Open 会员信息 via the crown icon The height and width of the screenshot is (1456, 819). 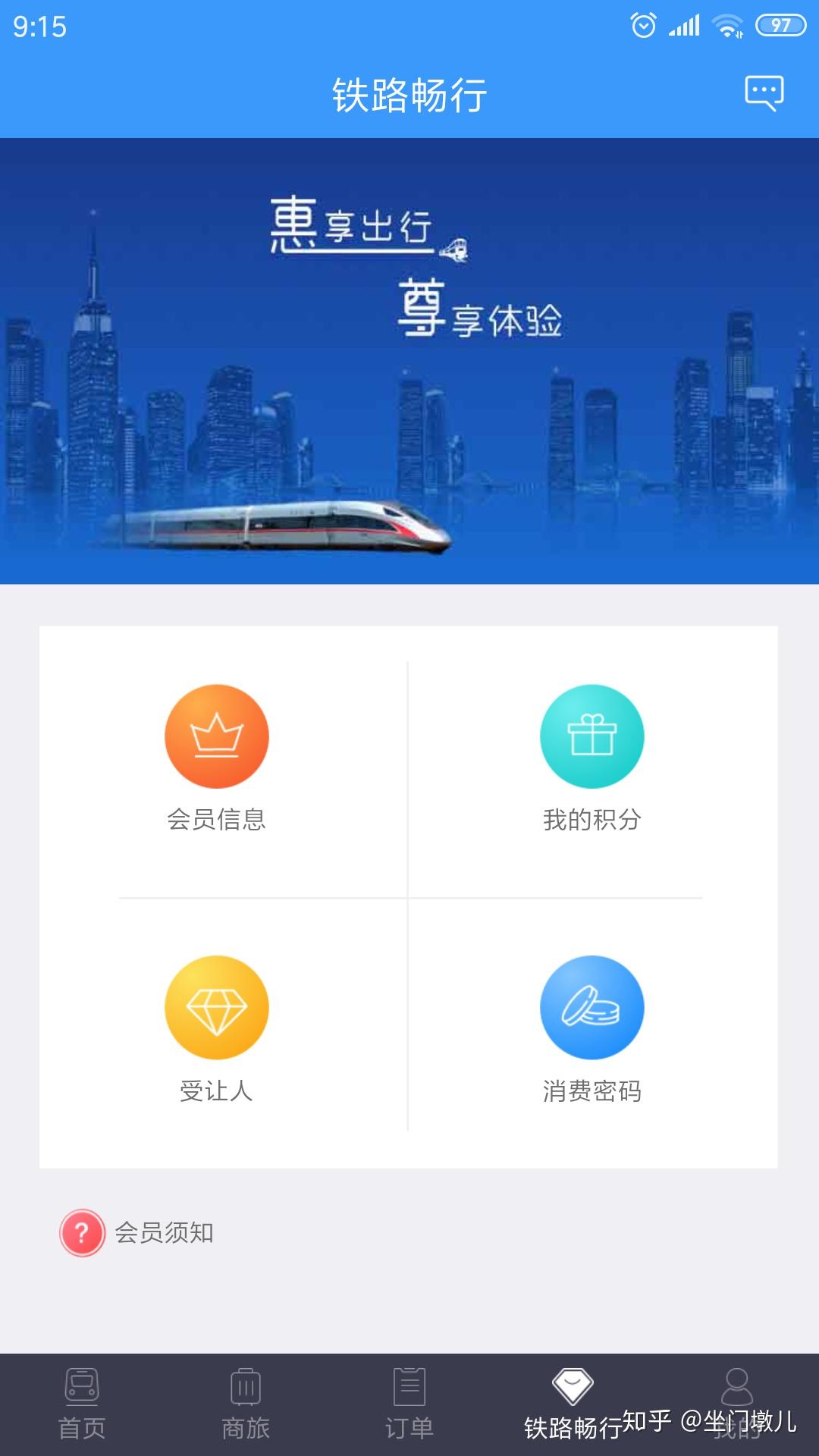click(217, 734)
